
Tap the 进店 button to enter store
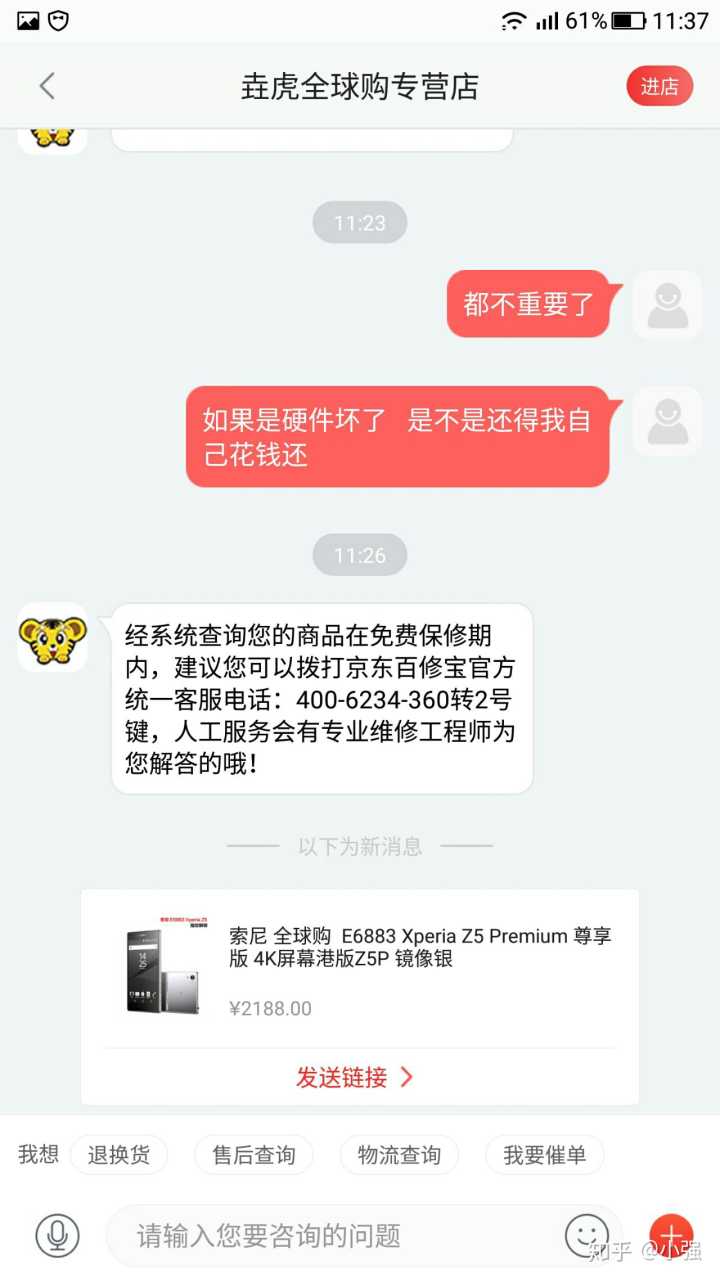pos(659,87)
